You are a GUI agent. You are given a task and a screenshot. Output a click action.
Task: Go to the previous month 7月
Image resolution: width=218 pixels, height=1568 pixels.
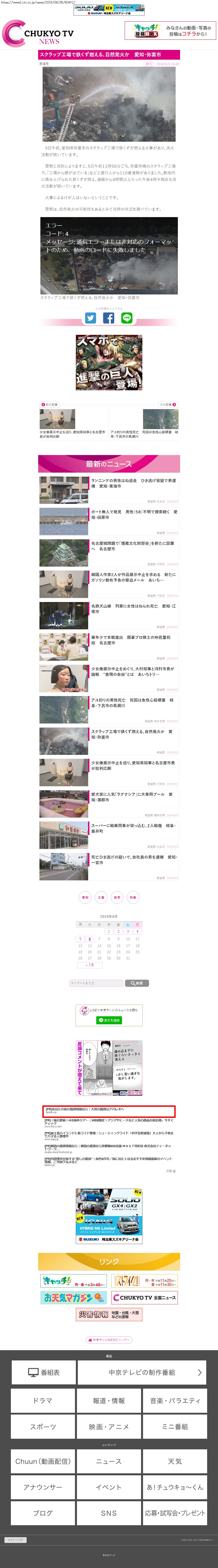90,965
